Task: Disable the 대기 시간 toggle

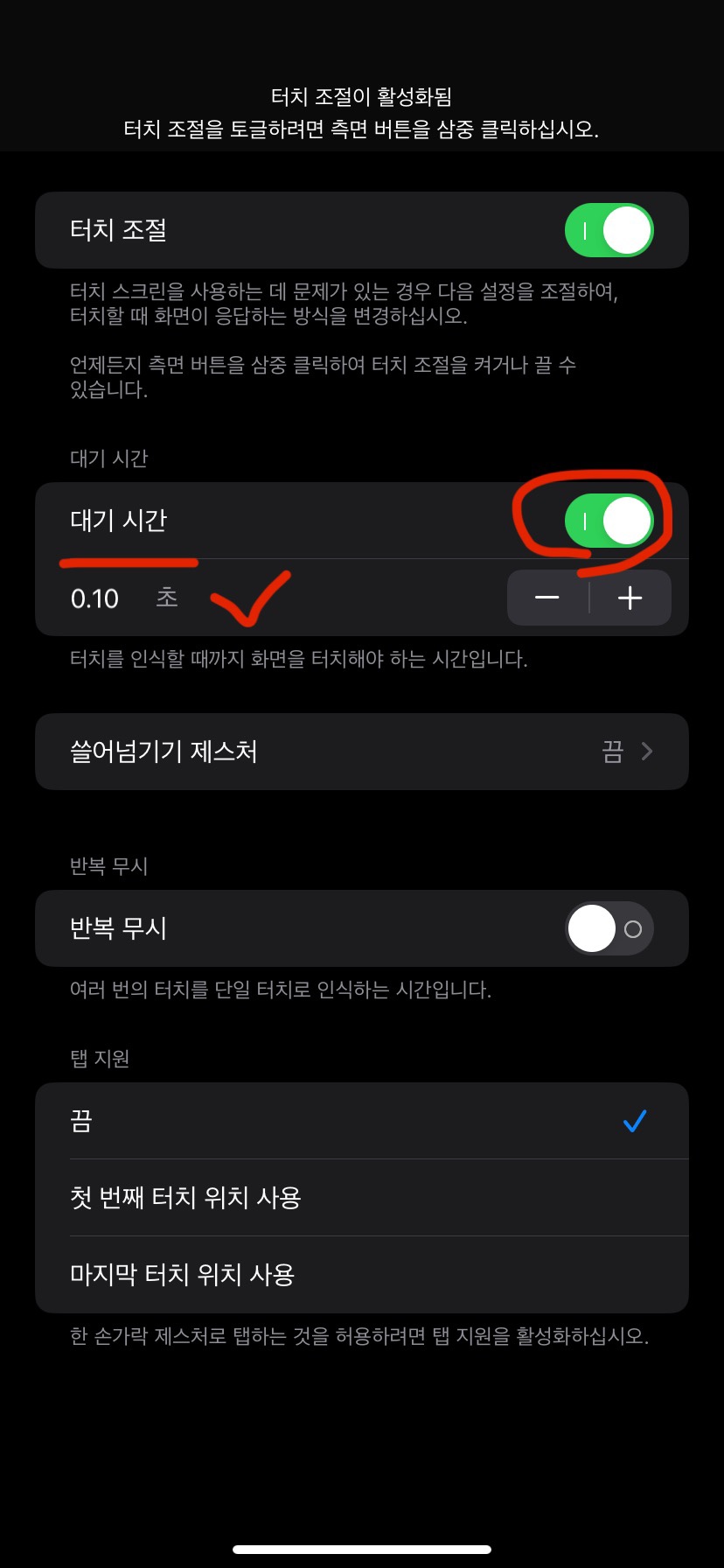Action: pos(609,521)
